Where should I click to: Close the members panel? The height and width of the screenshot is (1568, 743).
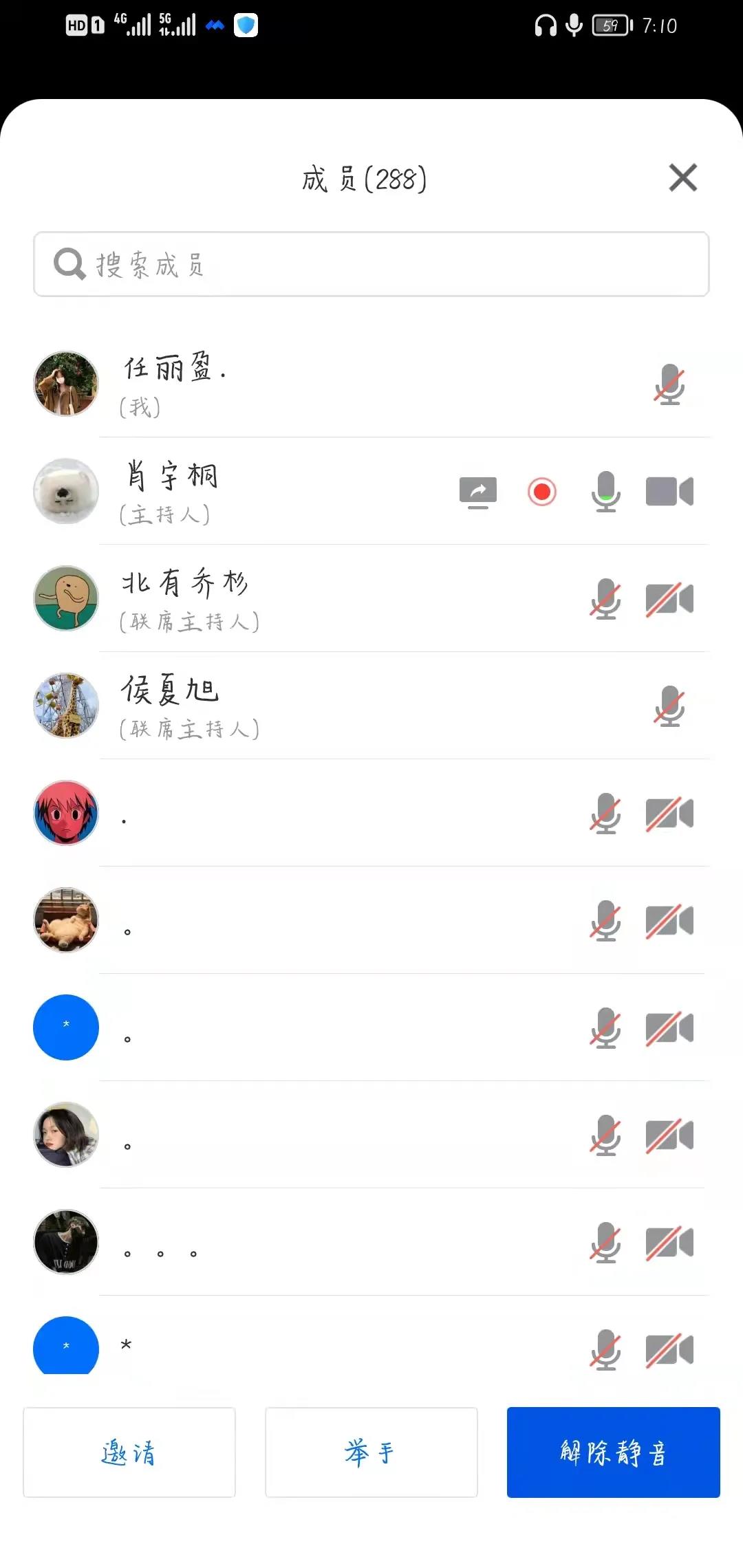click(x=682, y=177)
